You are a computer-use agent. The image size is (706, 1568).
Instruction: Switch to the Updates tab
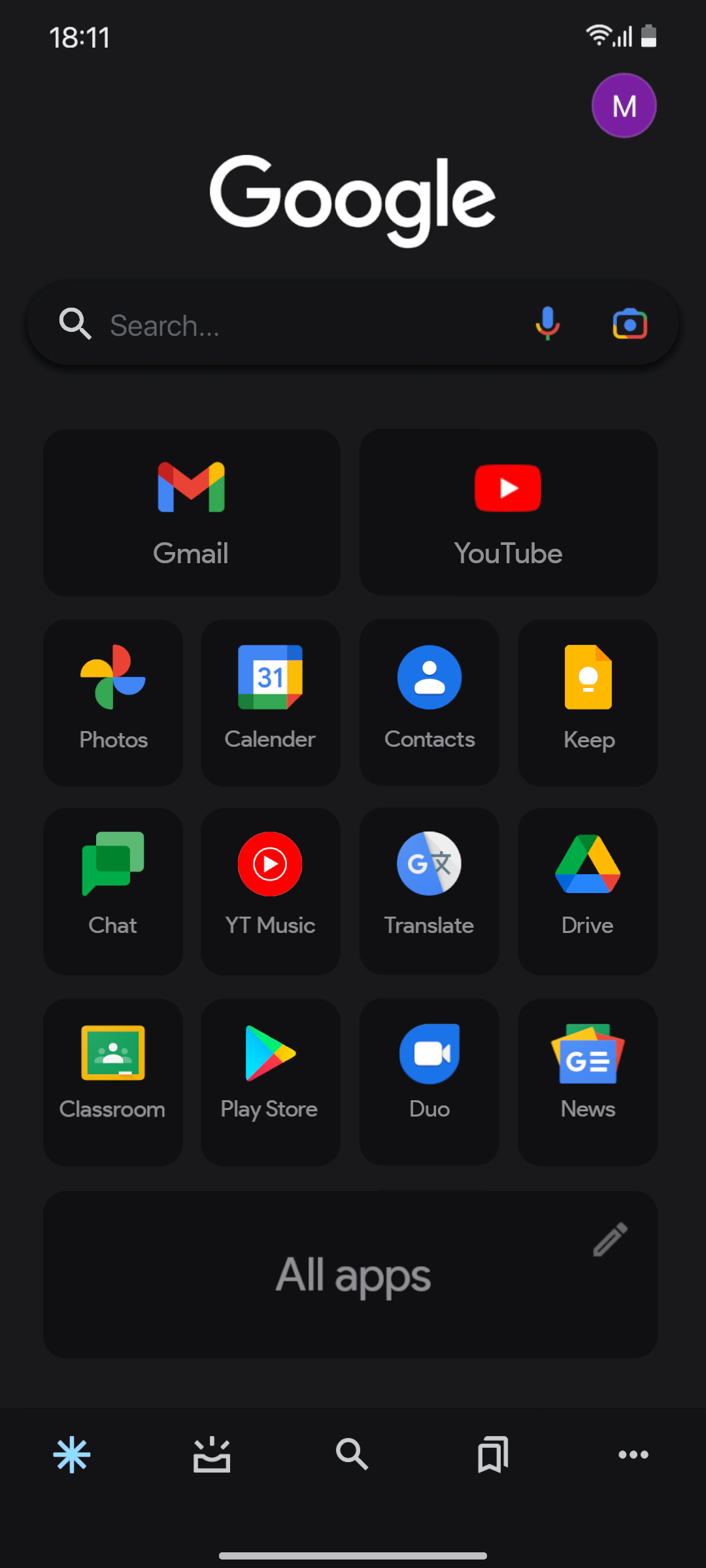click(212, 1454)
